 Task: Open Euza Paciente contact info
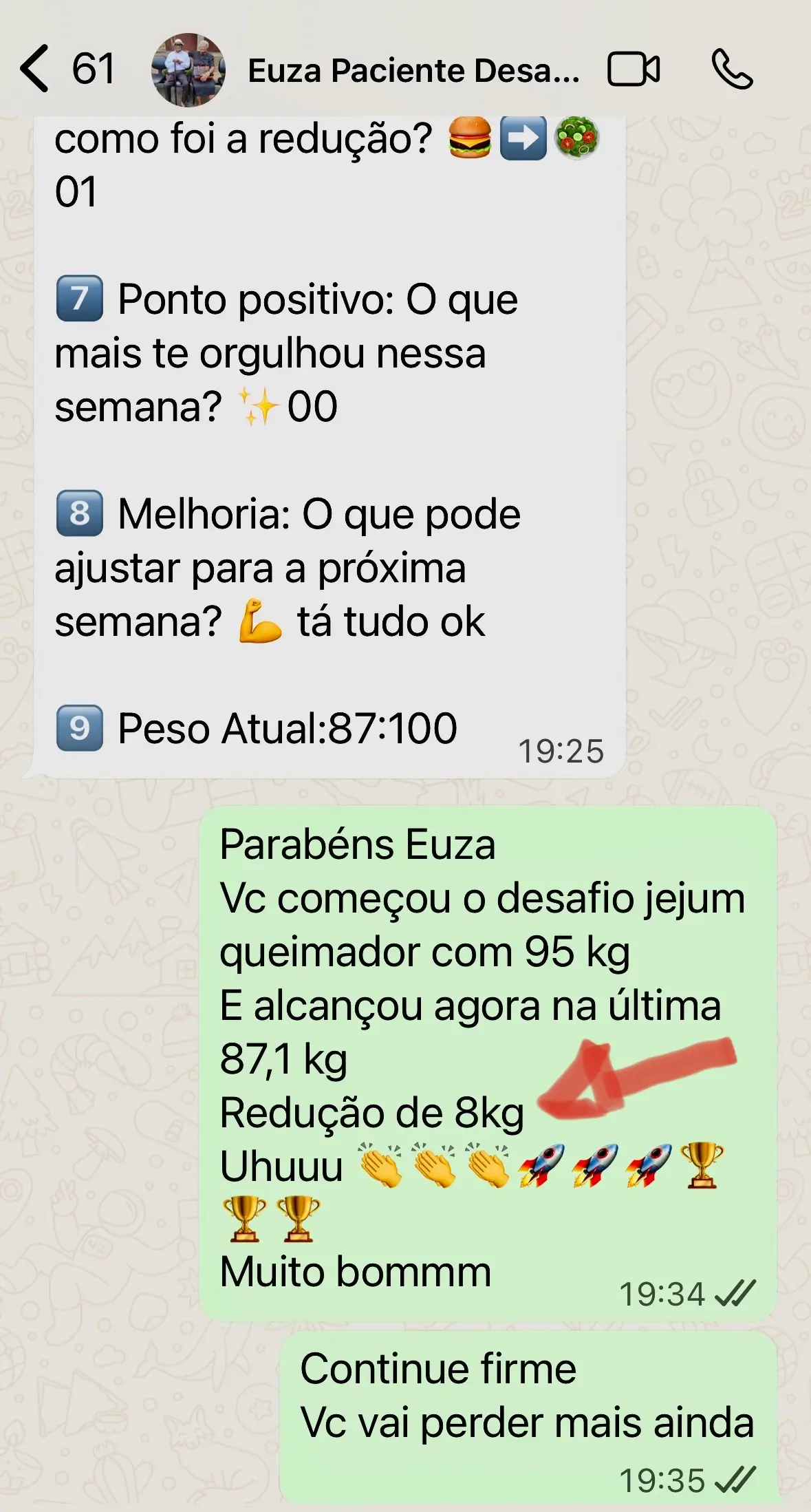[413, 70]
